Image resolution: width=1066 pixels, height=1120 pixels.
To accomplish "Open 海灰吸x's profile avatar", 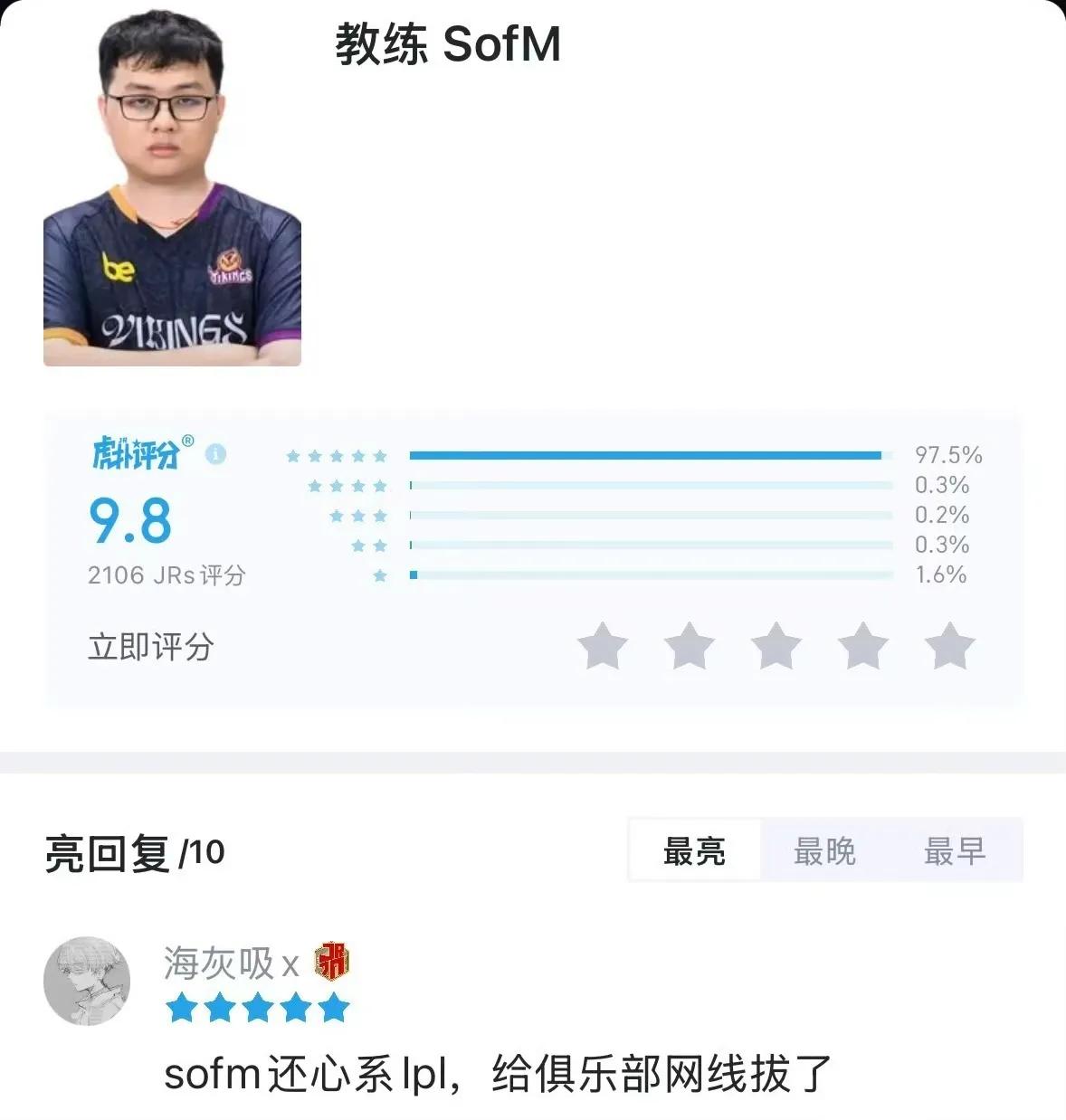I will [x=87, y=981].
